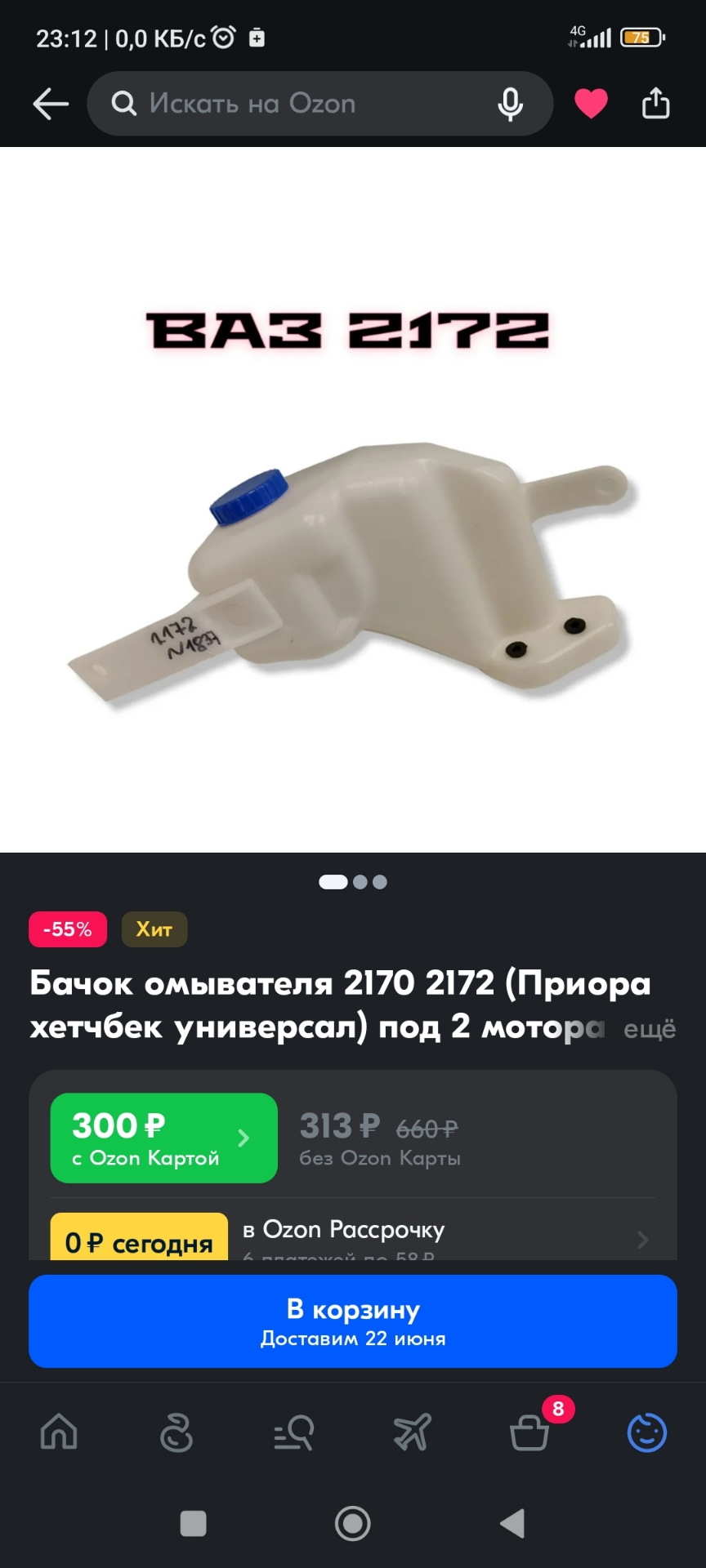Start voice search with the microphone
Viewport: 706px width, 1568px height.
pyautogui.click(x=511, y=104)
